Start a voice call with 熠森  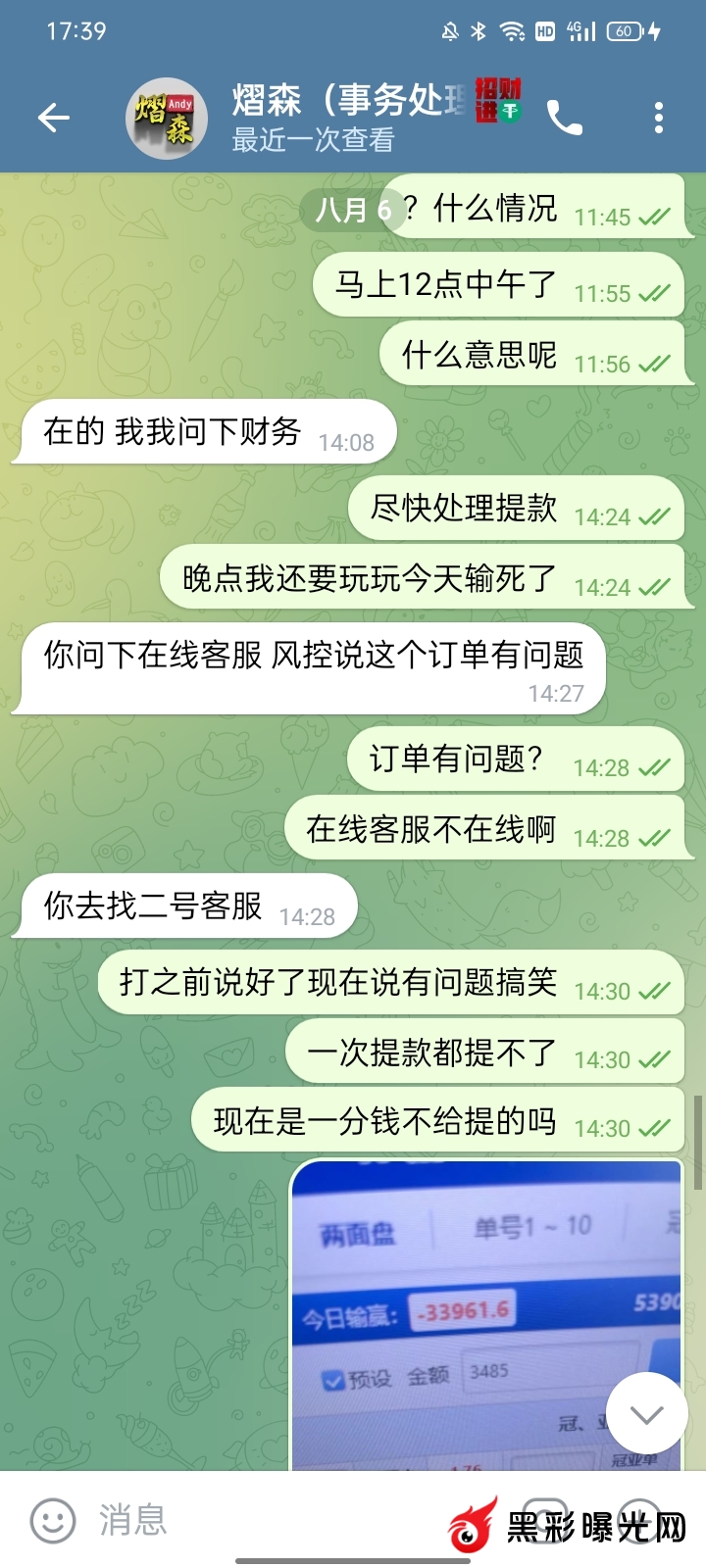(x=564, y=119)
